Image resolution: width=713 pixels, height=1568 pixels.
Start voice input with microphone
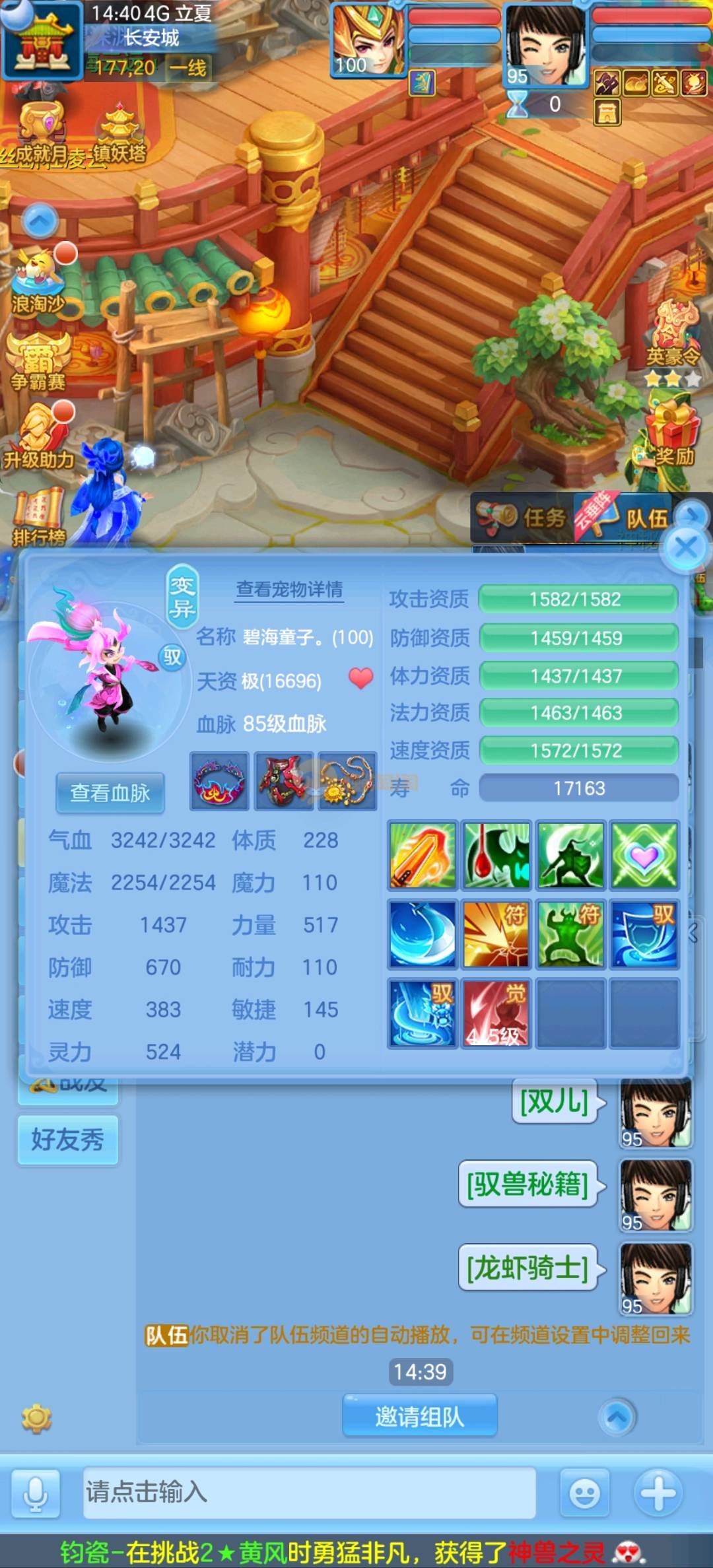pos(35,1493)
